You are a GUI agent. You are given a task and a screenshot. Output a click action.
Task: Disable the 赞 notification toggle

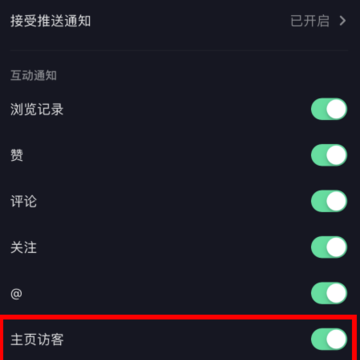click(329, 155)
